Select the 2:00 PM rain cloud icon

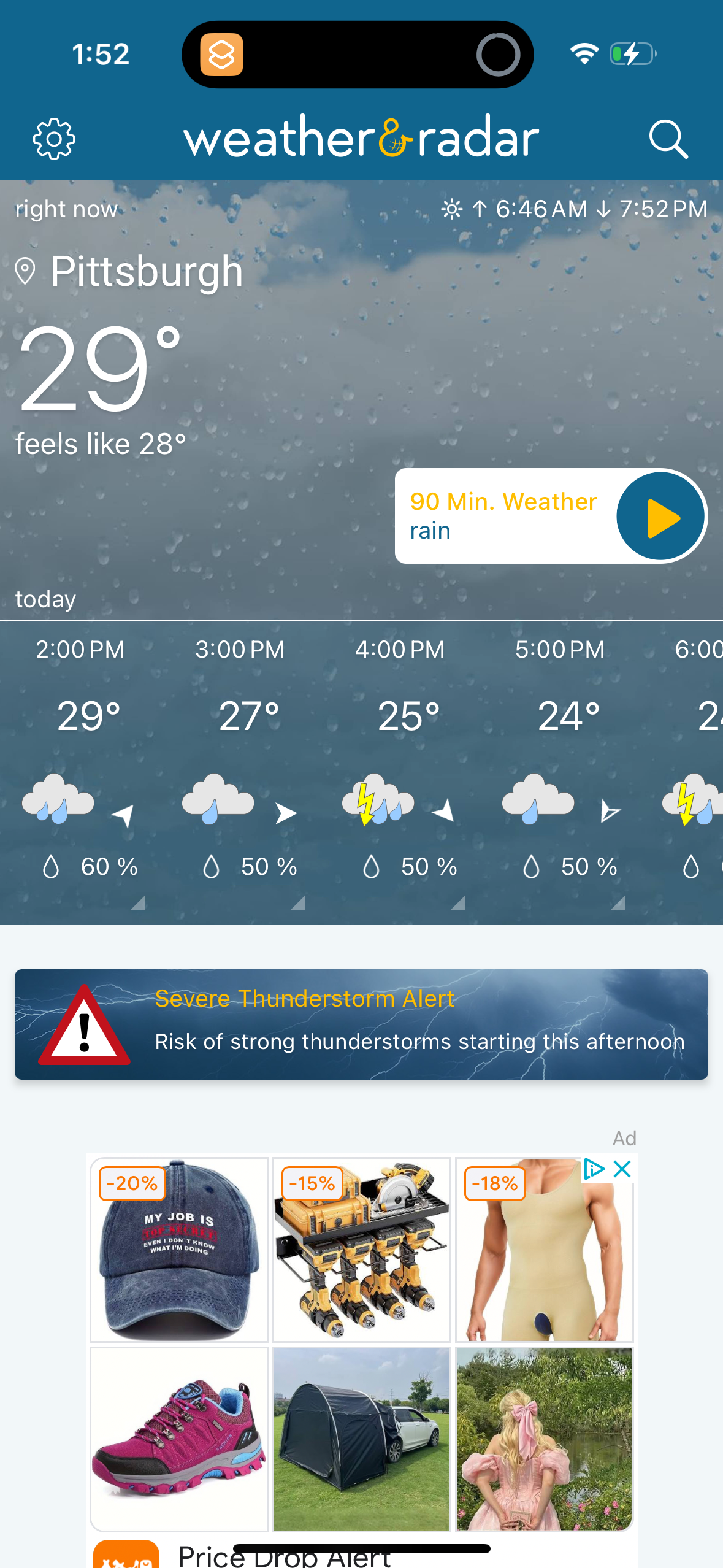[58, 804]
